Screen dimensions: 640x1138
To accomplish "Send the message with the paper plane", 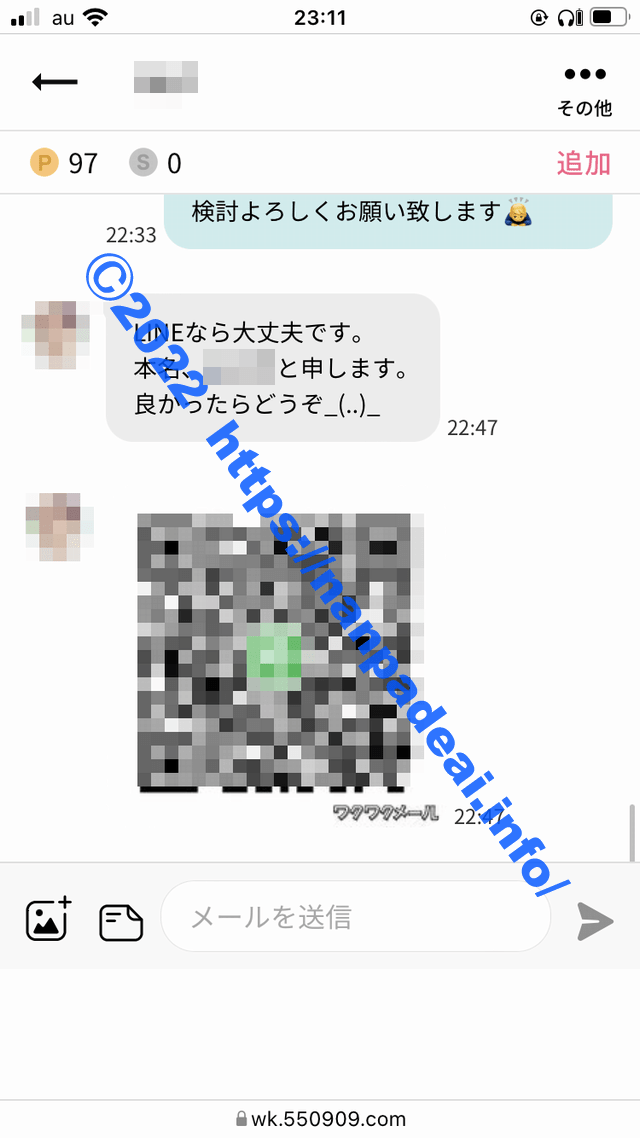I will pyautogui.click(x=595, y=921).
